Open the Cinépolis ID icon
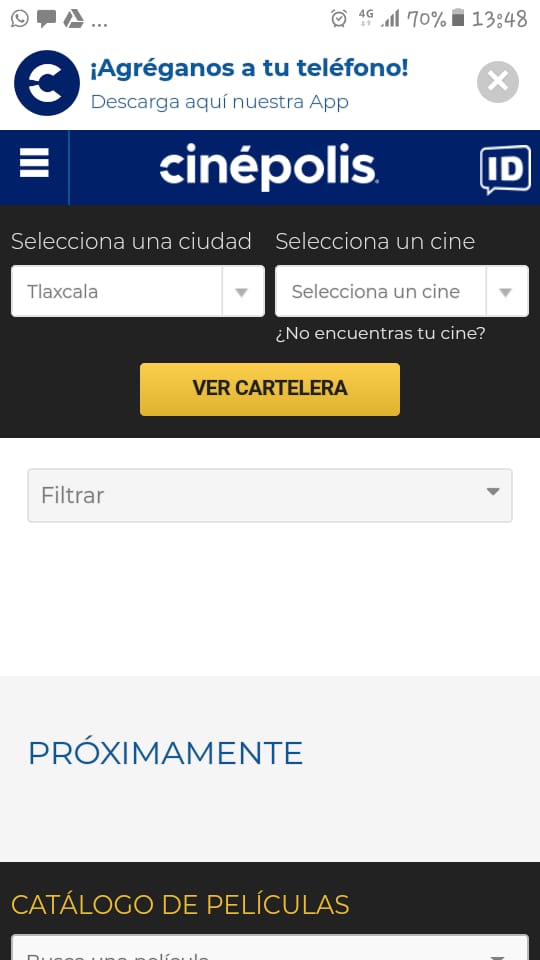The width and height of the screenshot is (540, 960). 505,170
